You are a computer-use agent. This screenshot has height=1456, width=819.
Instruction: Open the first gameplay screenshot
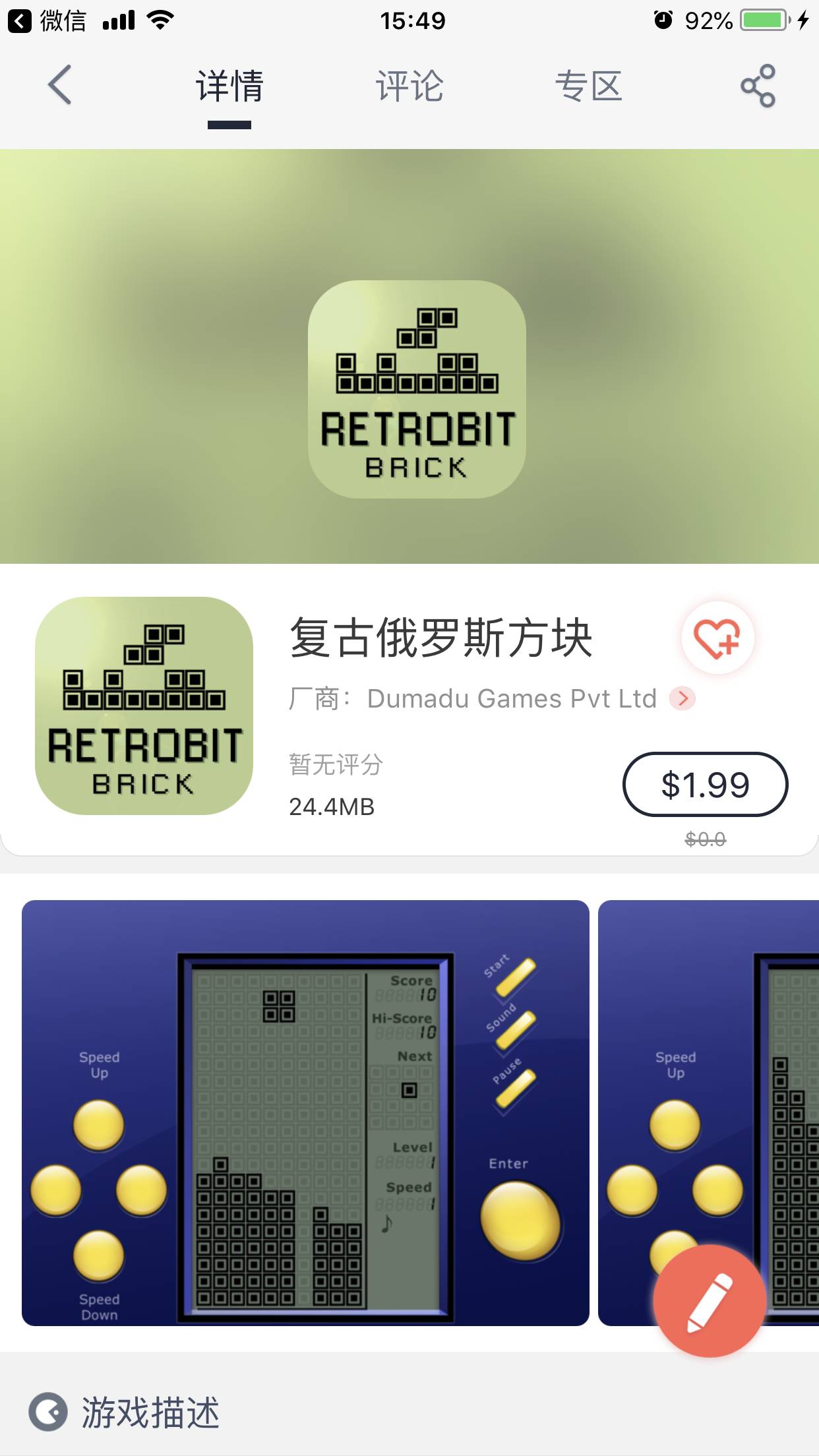[305, 1112]
